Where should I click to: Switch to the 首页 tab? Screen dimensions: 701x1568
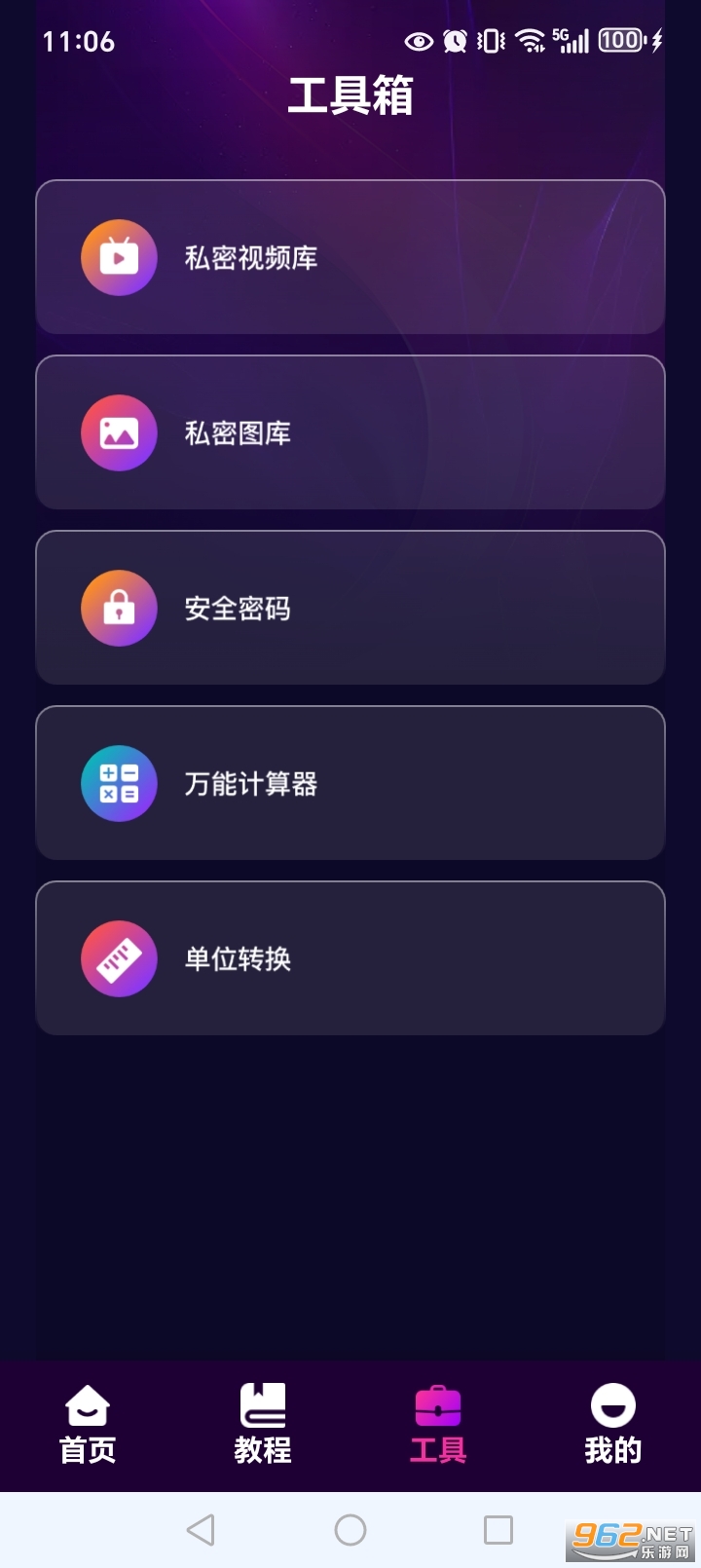pyautogui.click(x=87, y=1451)
